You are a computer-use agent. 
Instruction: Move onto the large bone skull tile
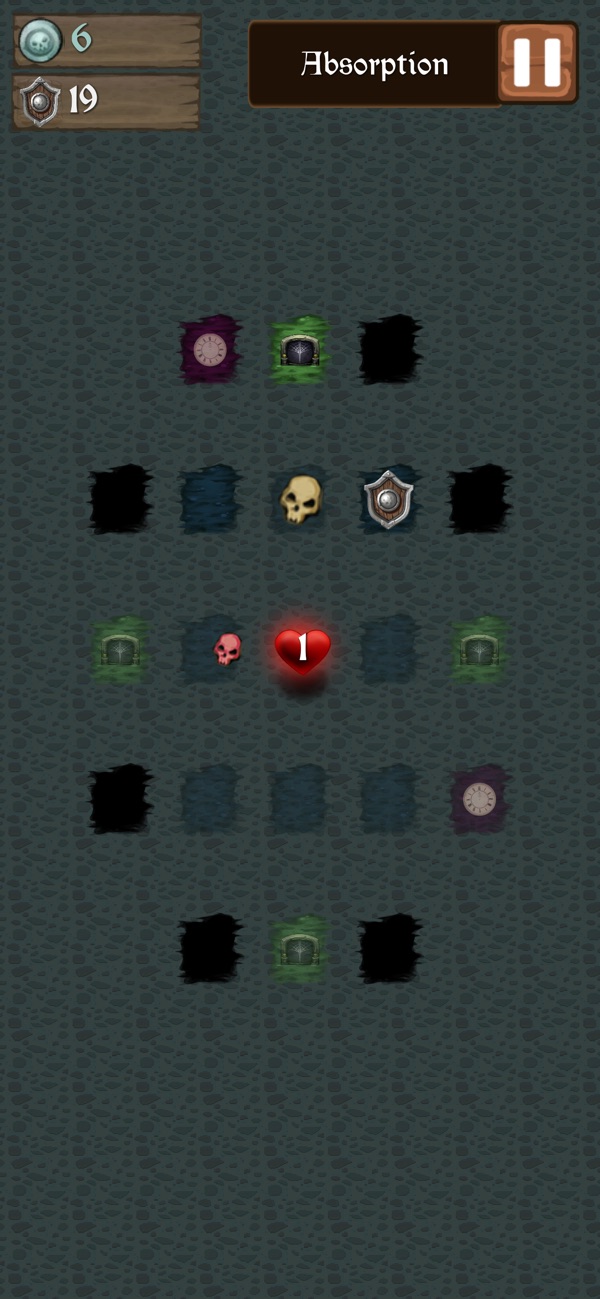[300, 499]
